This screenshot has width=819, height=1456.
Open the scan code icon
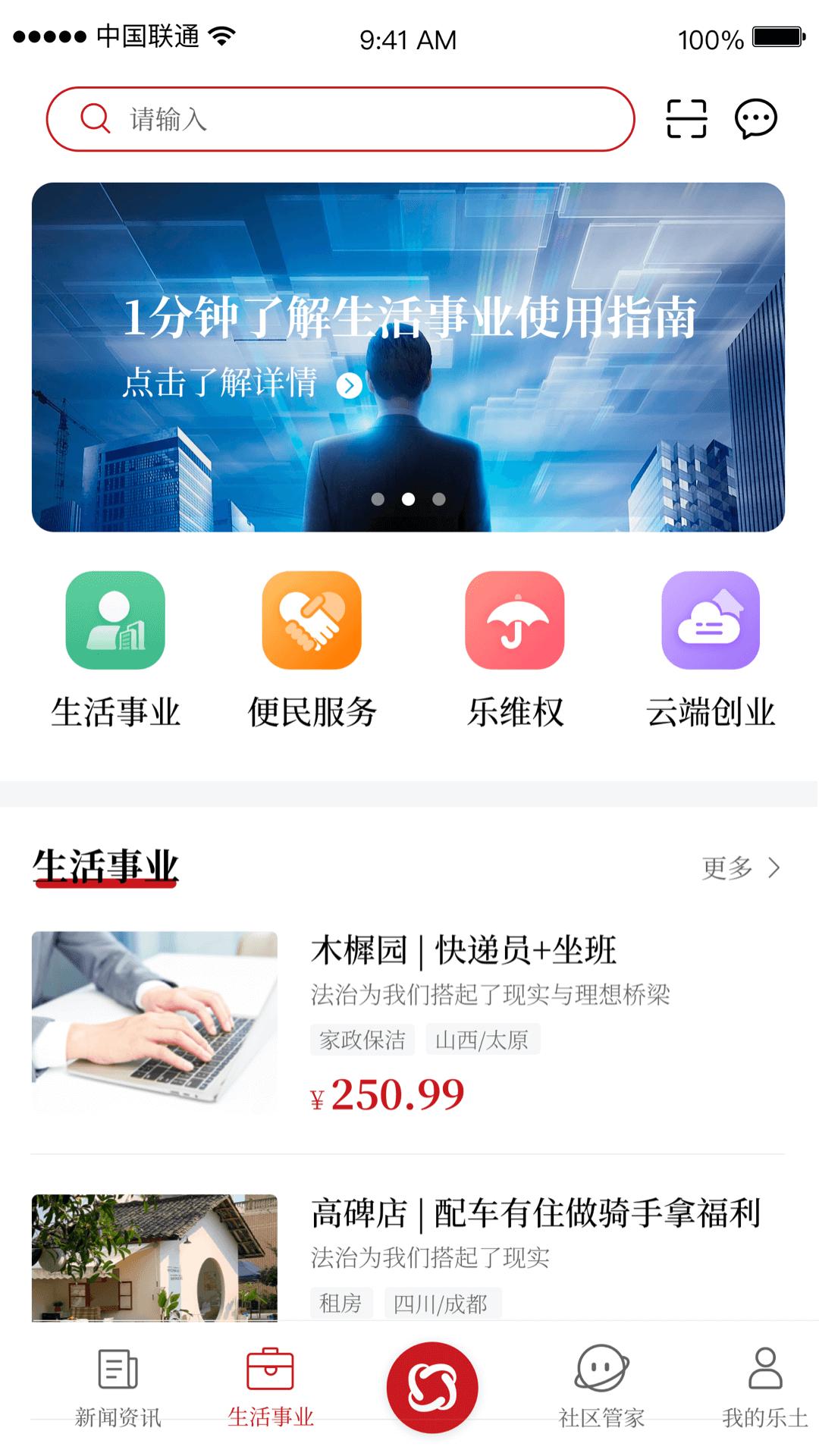pyautogui.click(x=686, y=119)
